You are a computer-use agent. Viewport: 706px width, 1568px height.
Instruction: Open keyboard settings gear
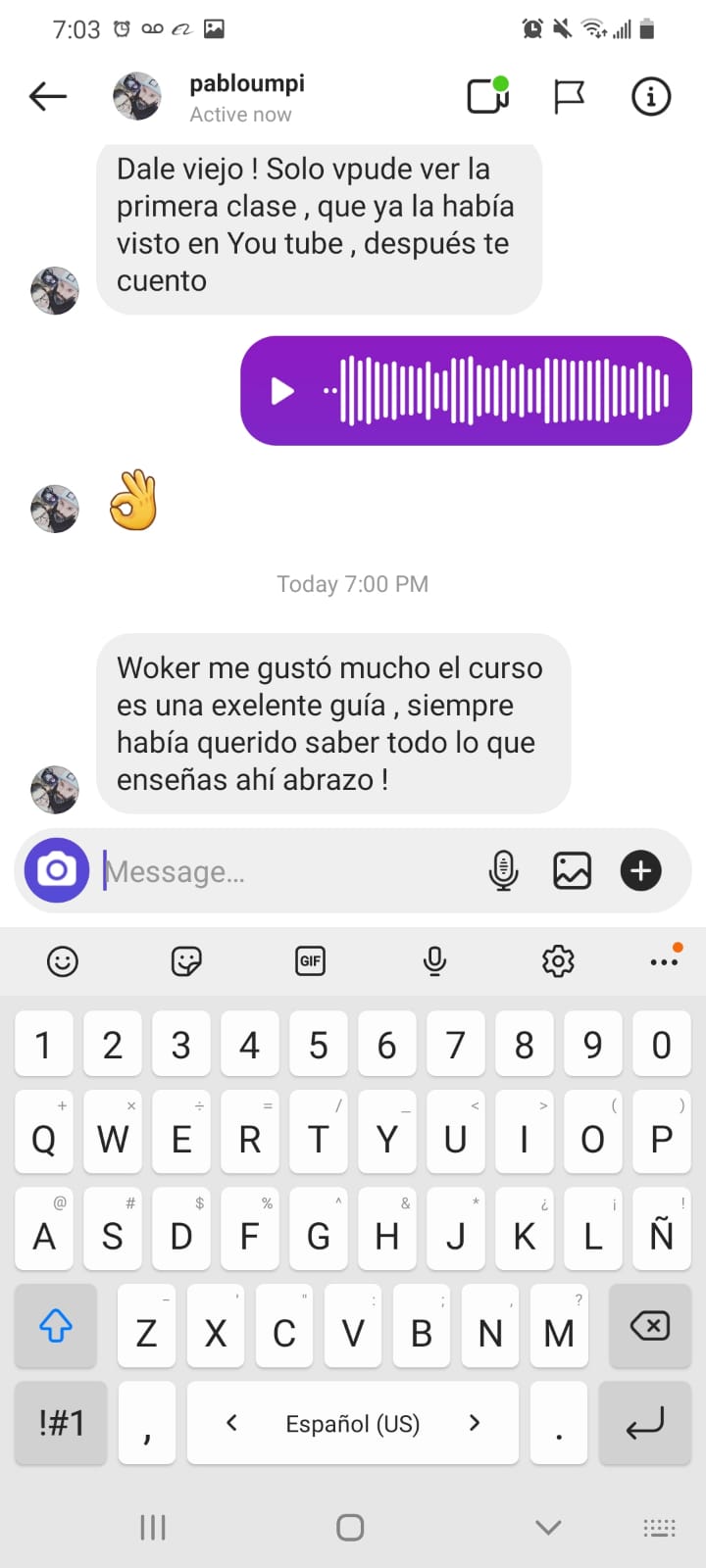pos(558,961)
